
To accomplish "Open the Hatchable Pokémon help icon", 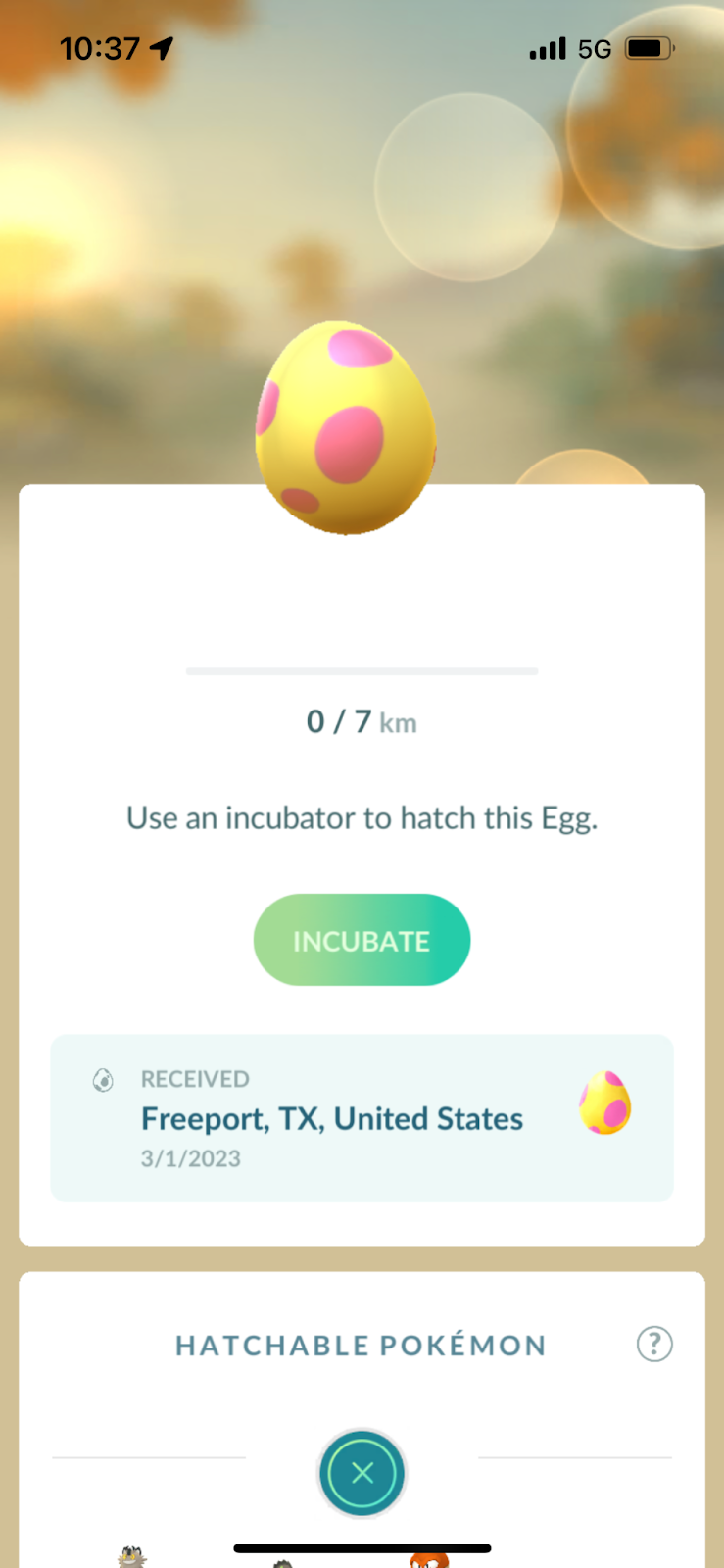I will (654, 1344).
